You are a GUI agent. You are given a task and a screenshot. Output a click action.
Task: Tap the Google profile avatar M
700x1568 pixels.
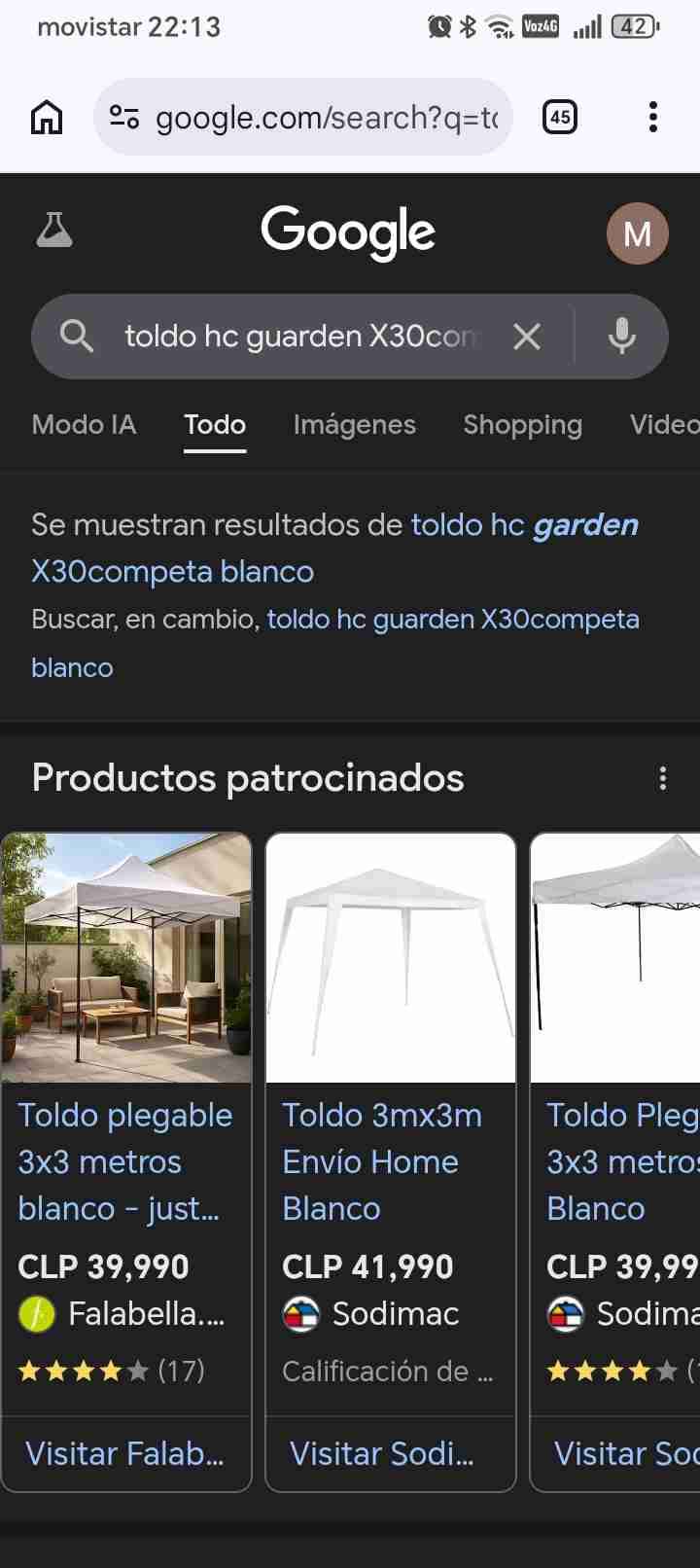coord(637,233)
